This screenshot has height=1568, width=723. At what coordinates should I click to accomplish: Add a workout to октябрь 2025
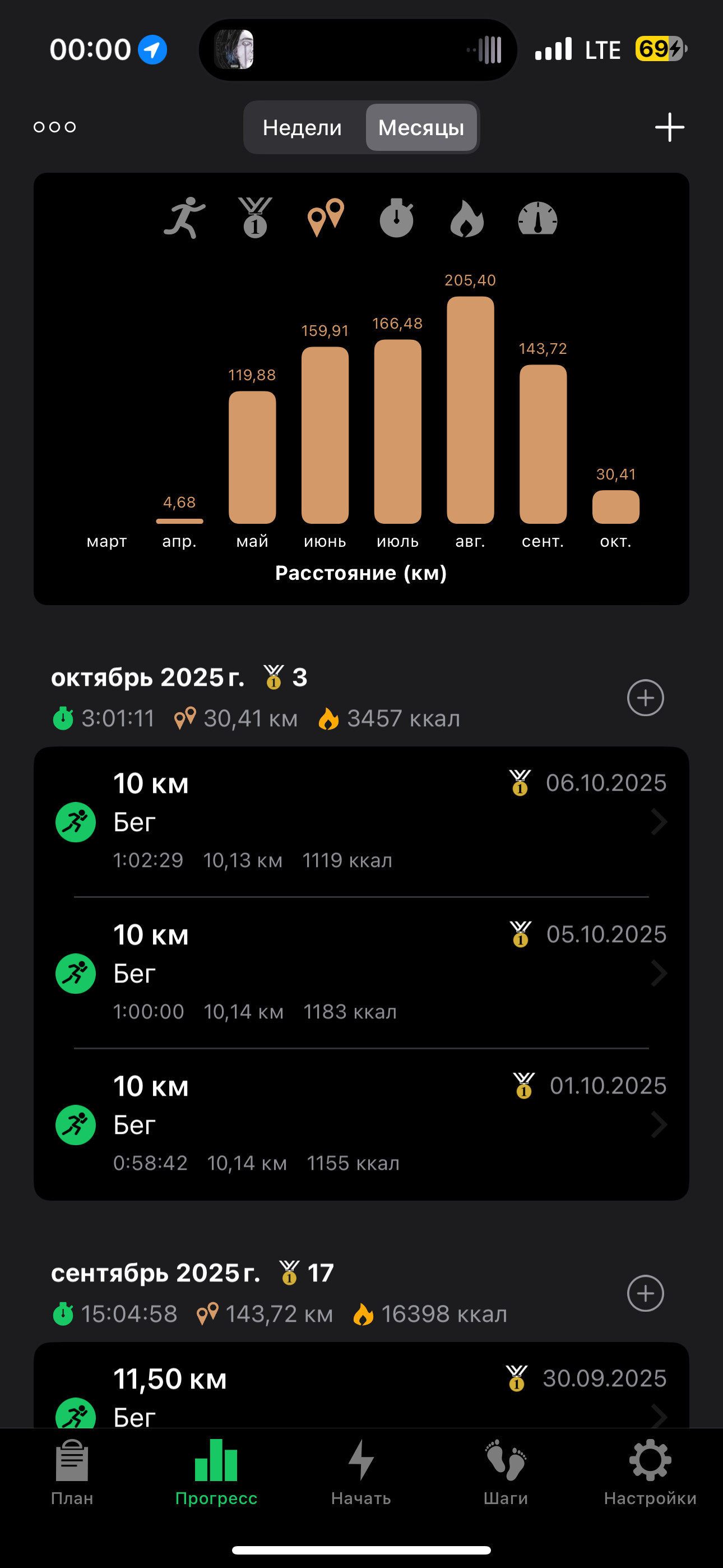(645, 698)
